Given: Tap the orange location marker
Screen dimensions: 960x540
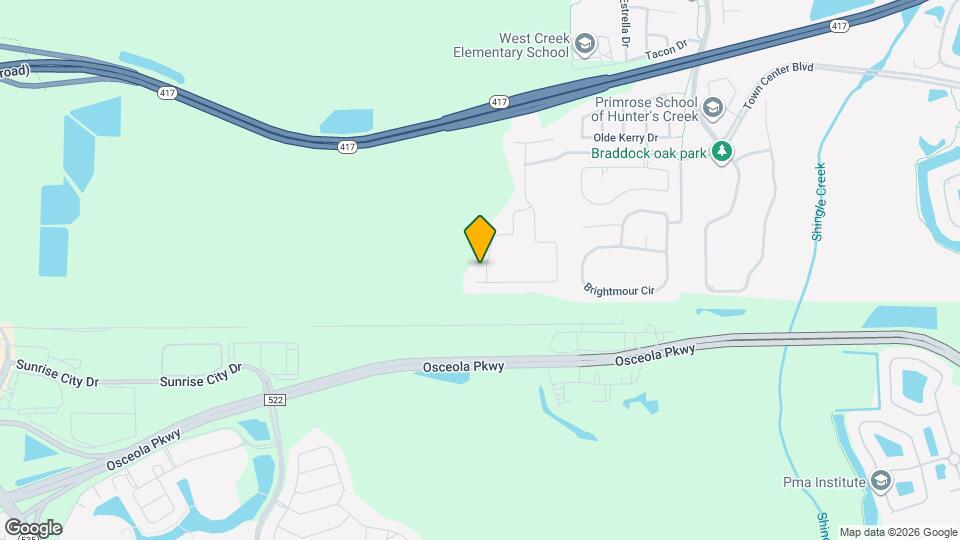Looking at the screenshot, I should click(x=480, y=239).
